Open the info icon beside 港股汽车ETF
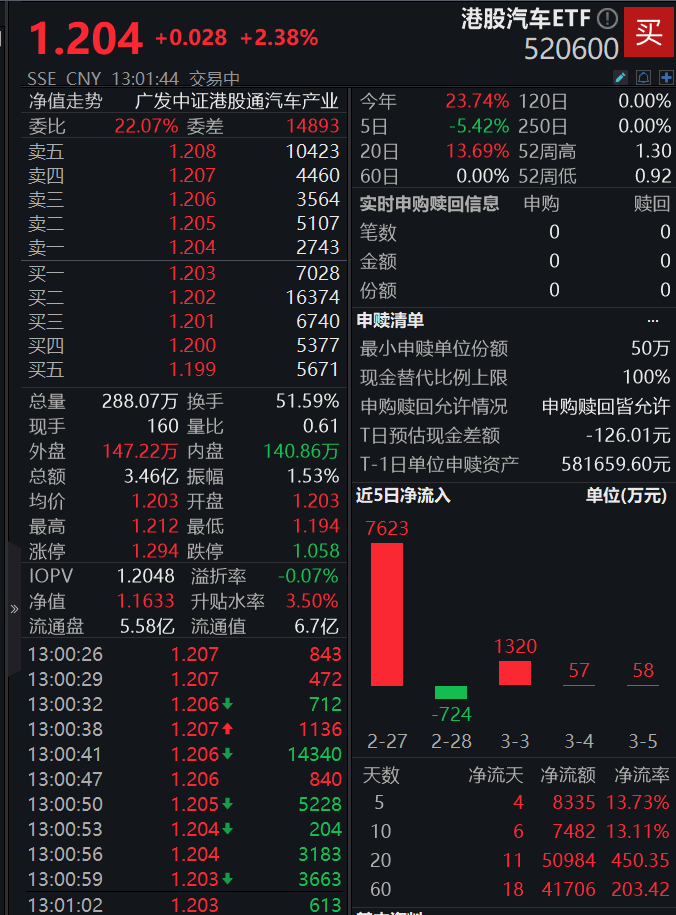 tap(607, 18)
